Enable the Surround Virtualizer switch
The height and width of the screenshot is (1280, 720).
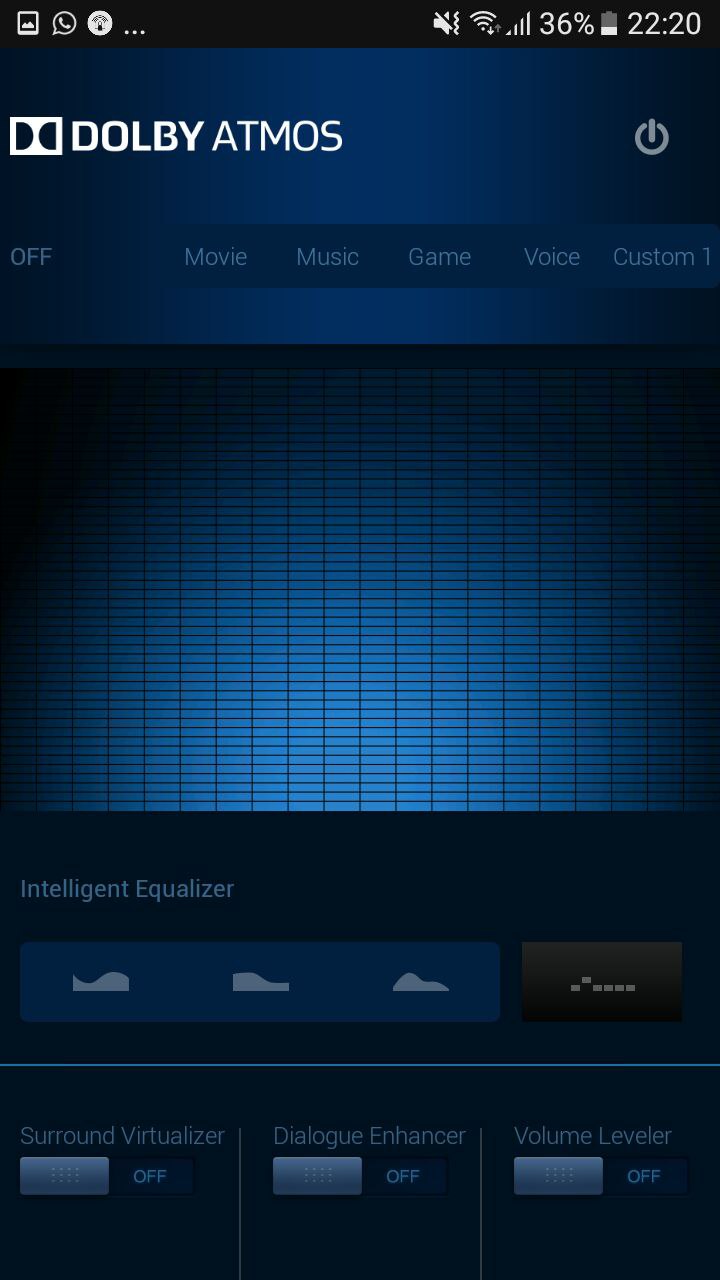[106, 1176]
